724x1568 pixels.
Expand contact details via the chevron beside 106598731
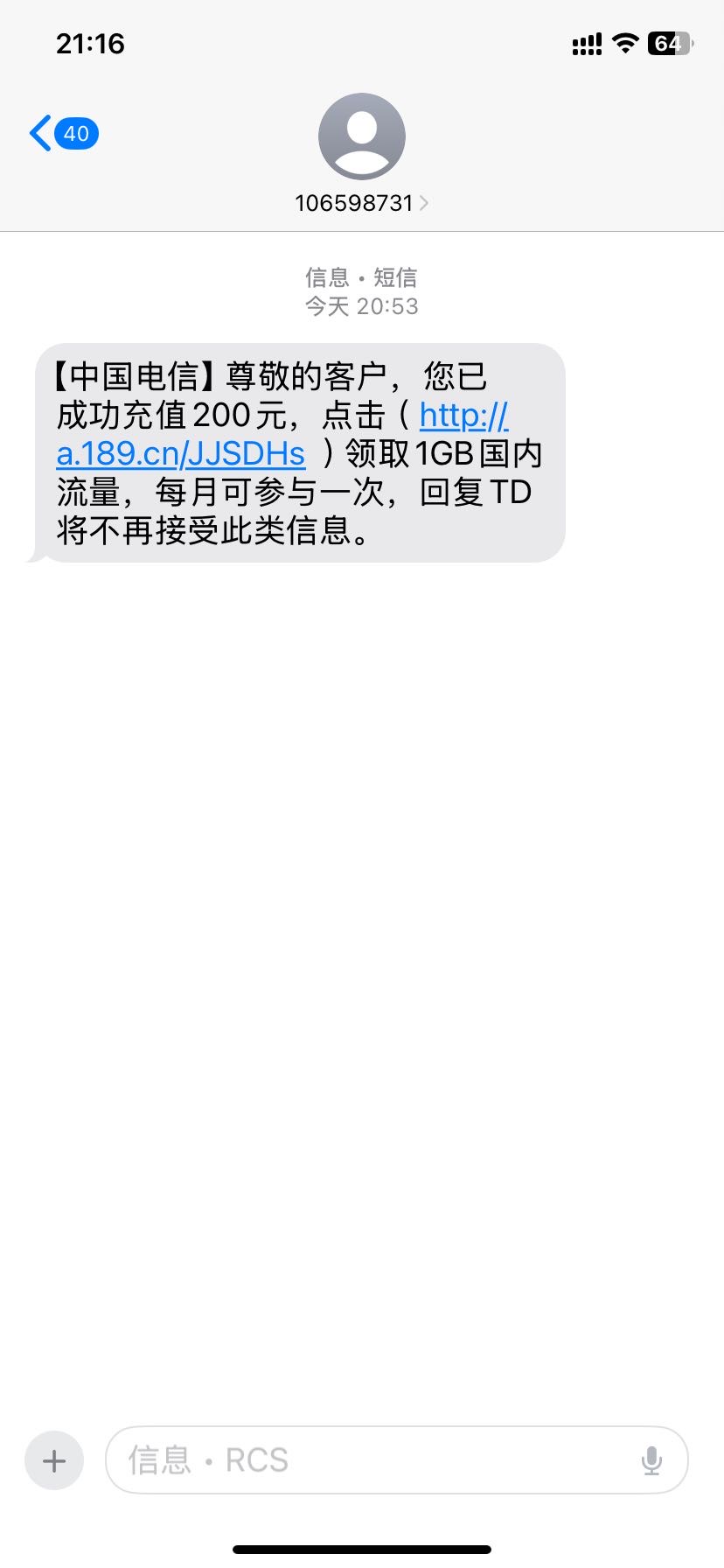point(425,202)
